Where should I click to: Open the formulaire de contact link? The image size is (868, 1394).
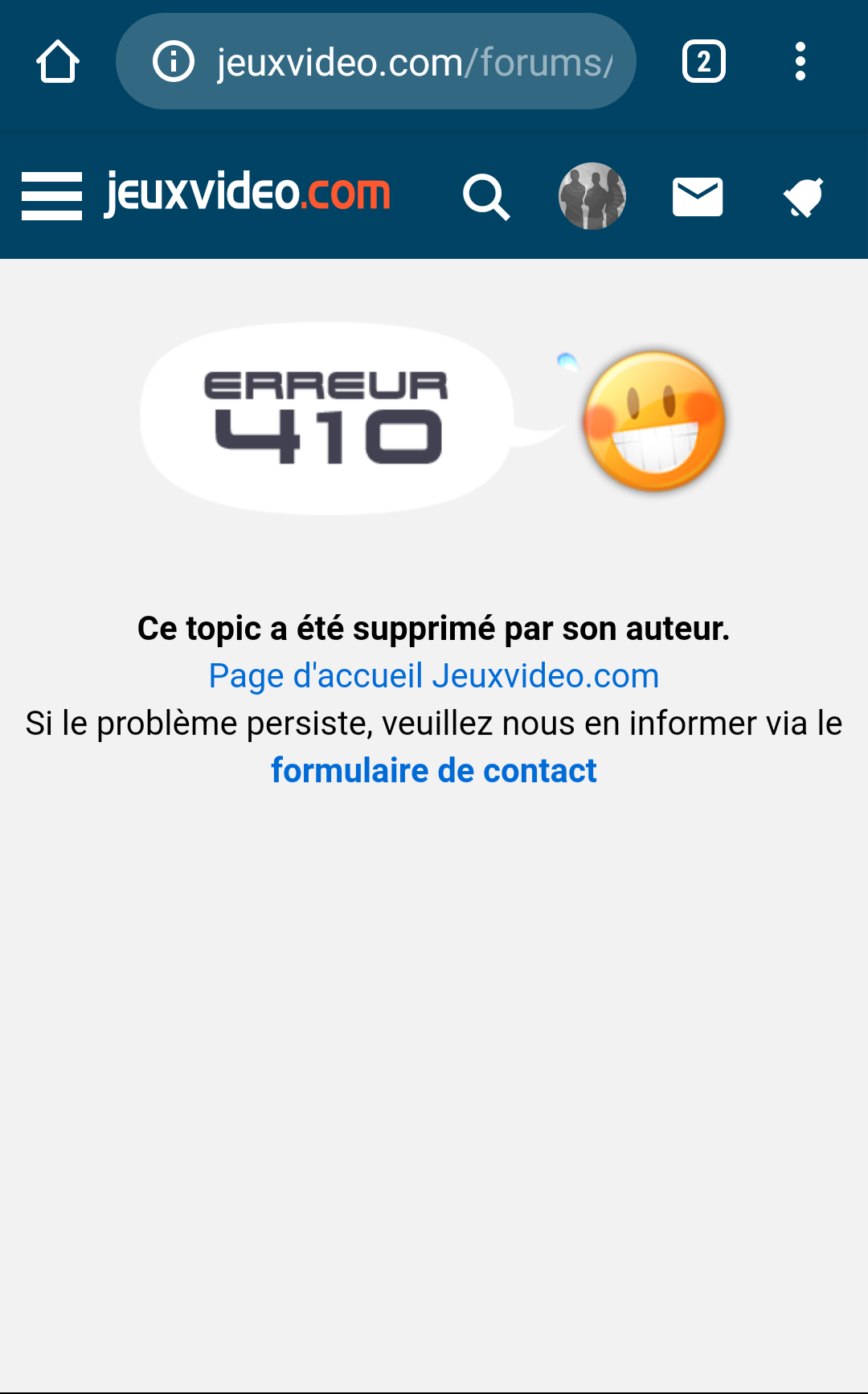tap(434, 771)
